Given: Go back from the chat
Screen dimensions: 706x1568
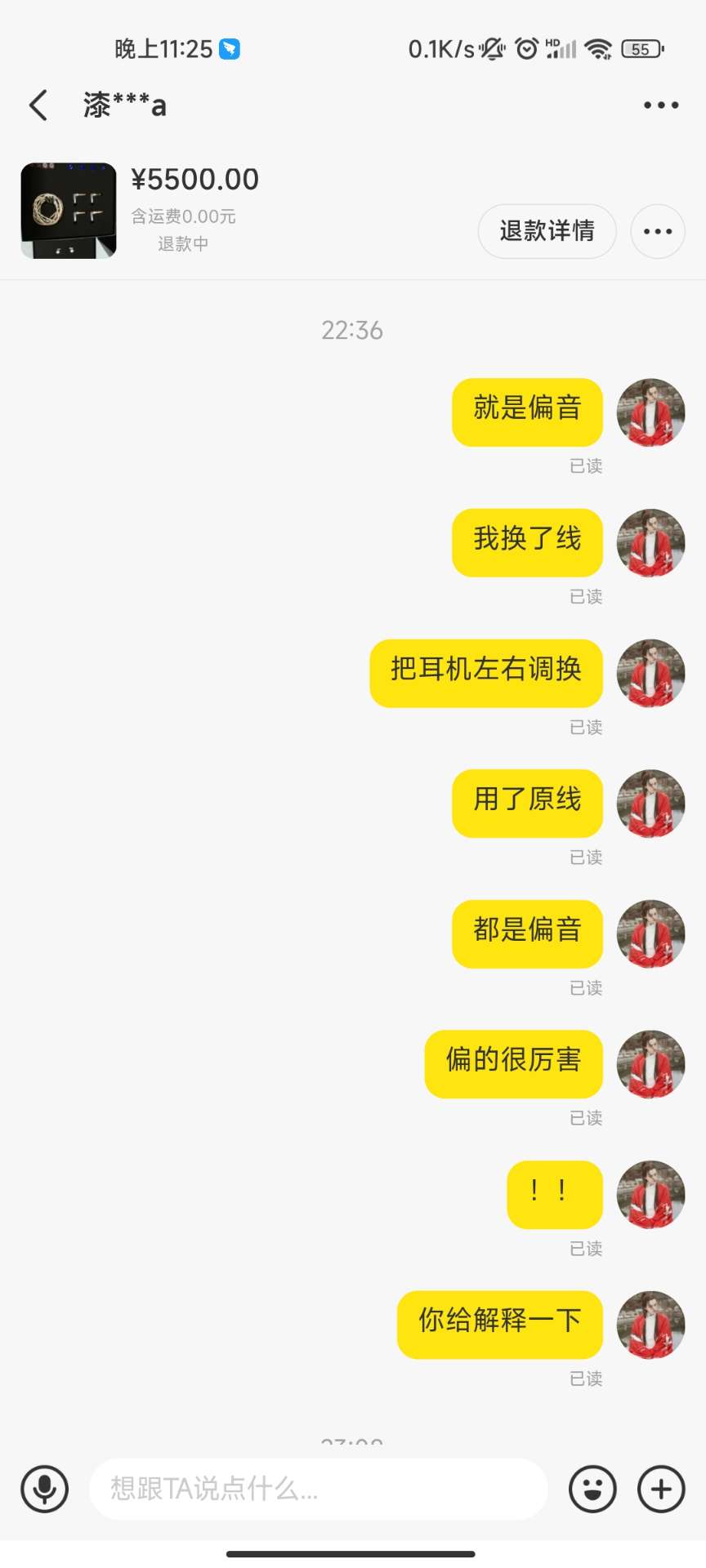Looking at the screenshot, I should pyautogui.click(x=38, y=105).
